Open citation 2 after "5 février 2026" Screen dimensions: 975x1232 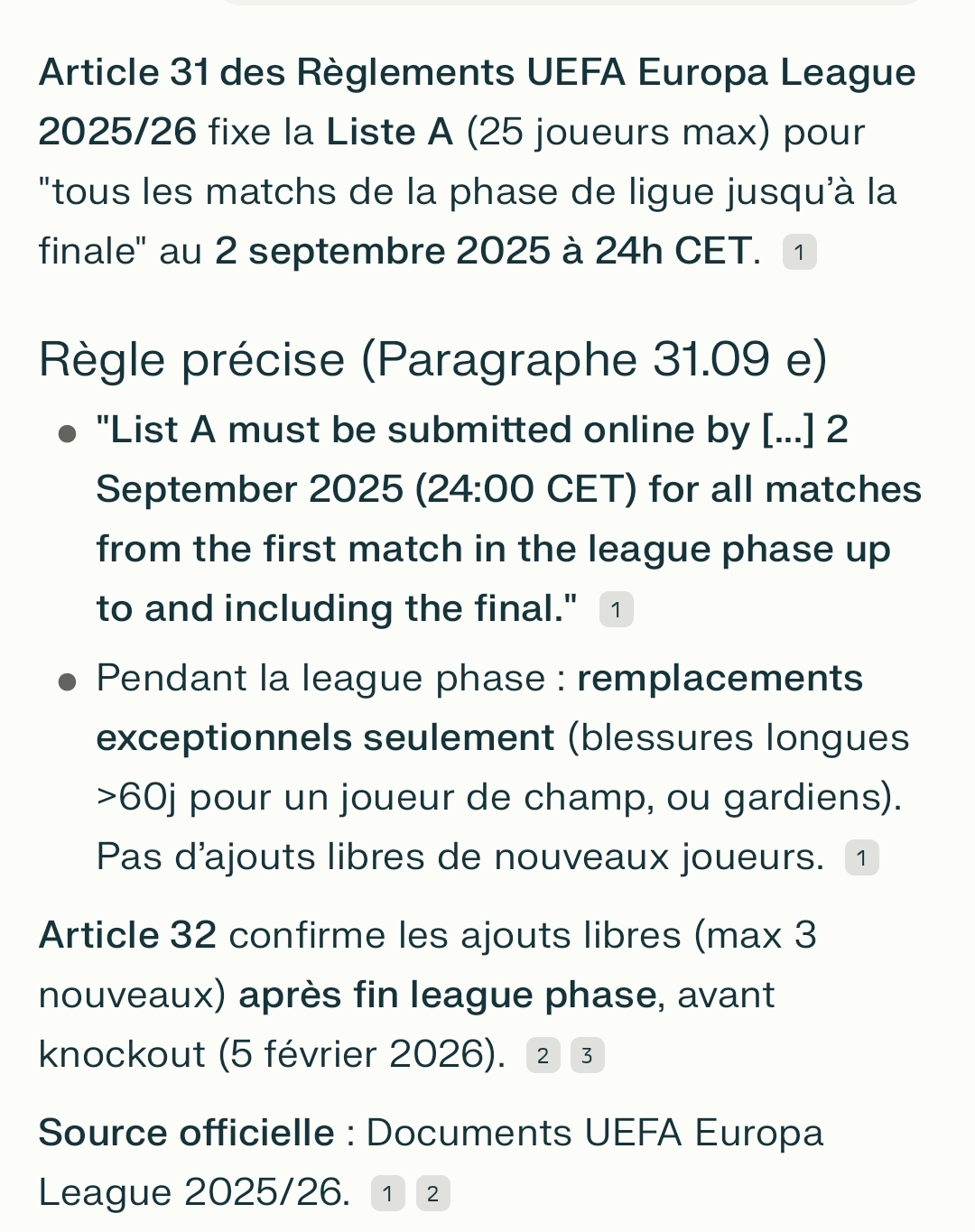pos(543,1055)
